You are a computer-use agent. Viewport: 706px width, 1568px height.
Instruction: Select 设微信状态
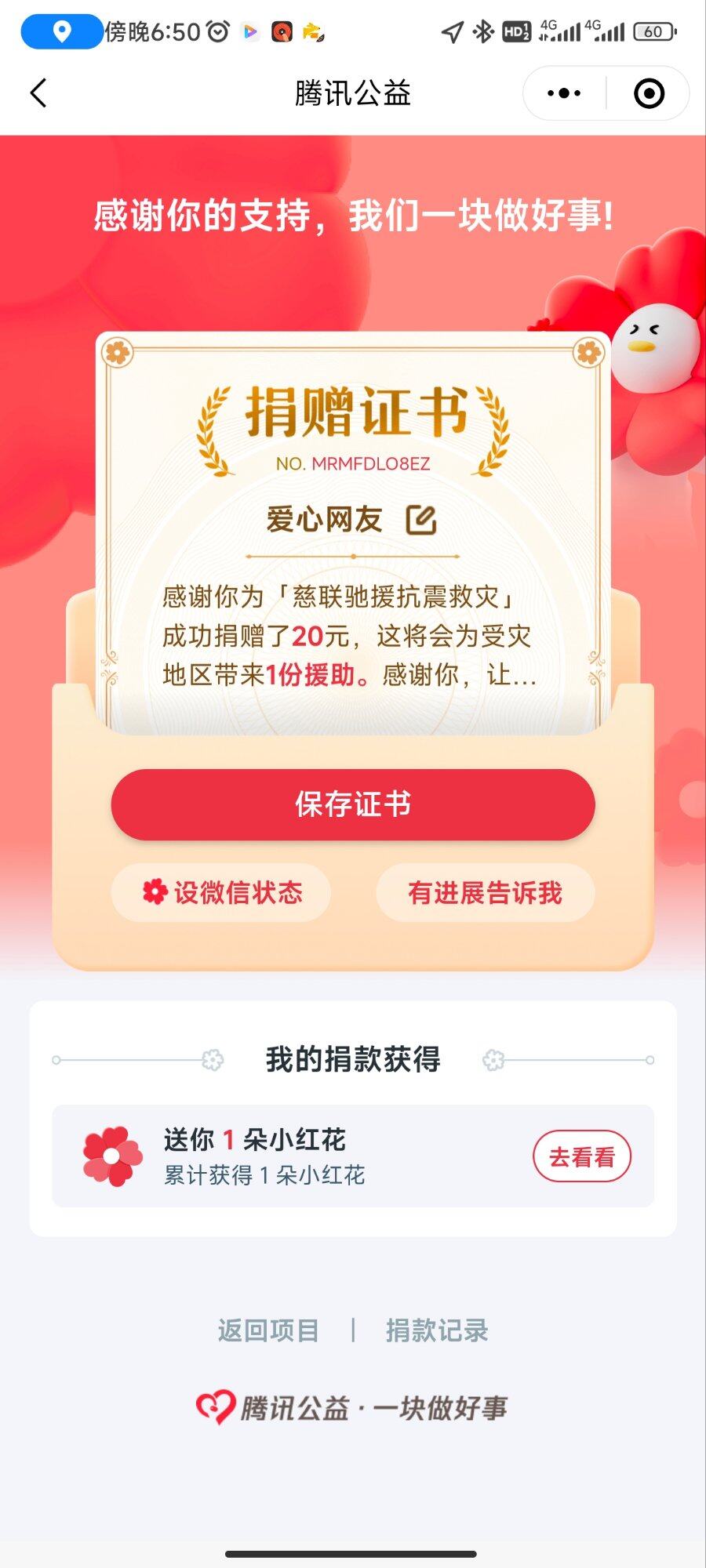point(221,892)
